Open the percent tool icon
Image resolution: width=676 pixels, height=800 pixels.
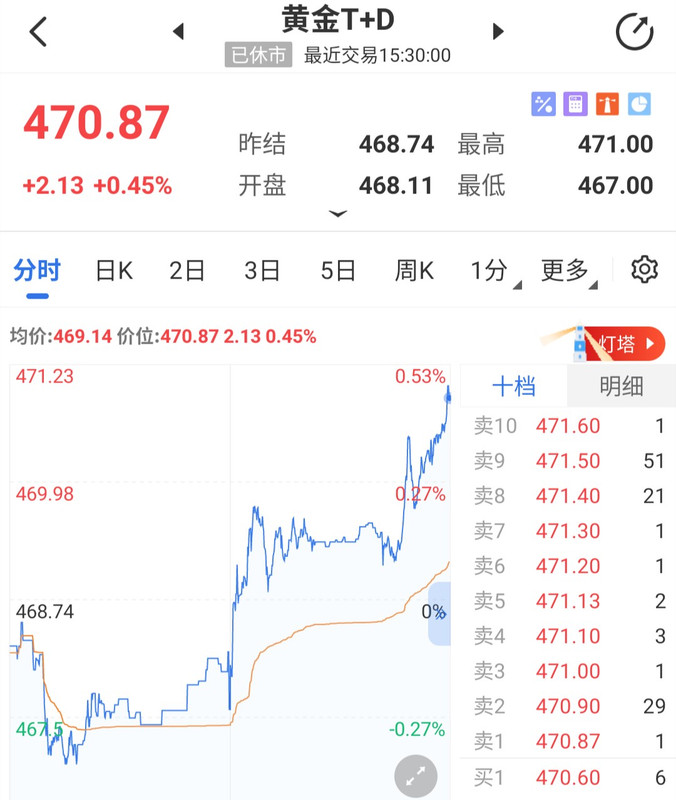point(543,103)
